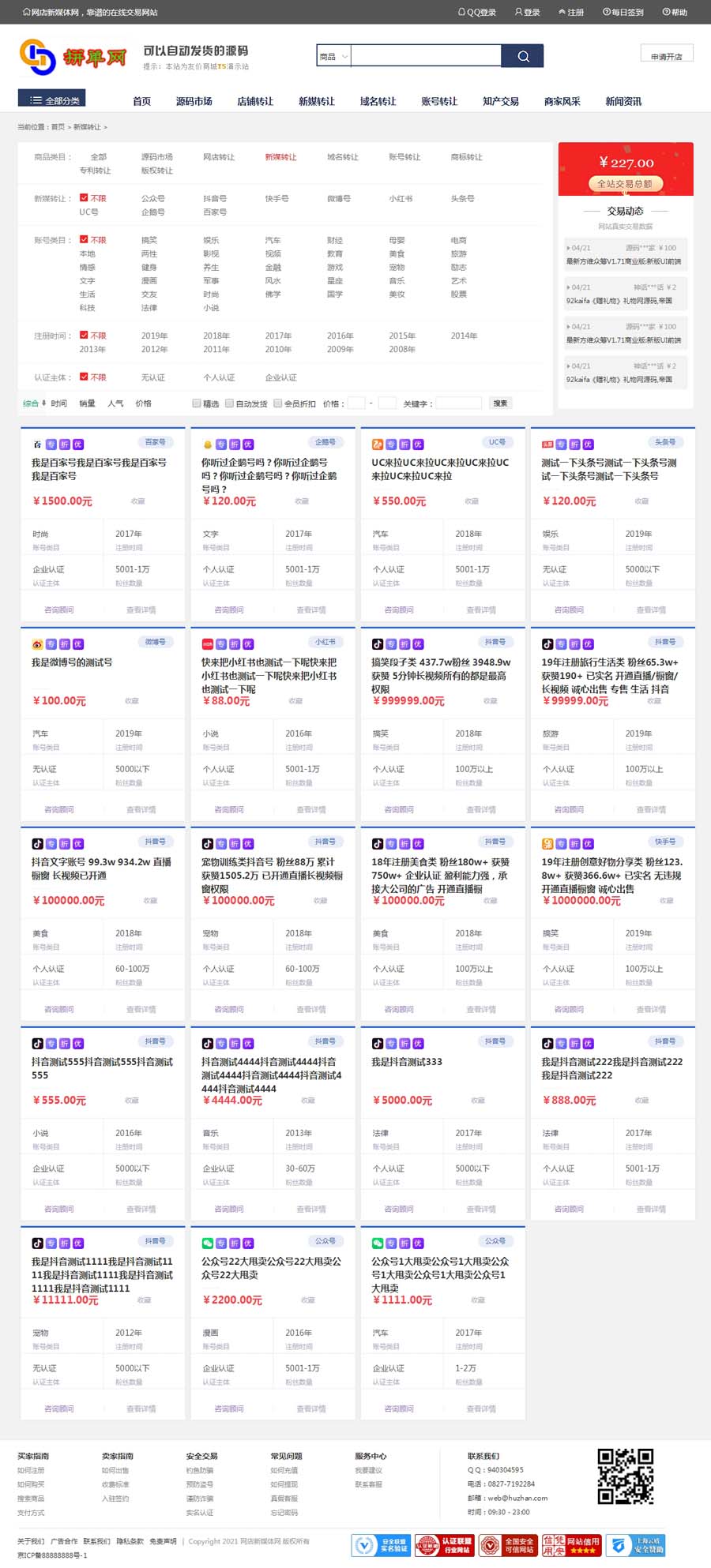Choose 企业认证 certification filter

(280, 377)
